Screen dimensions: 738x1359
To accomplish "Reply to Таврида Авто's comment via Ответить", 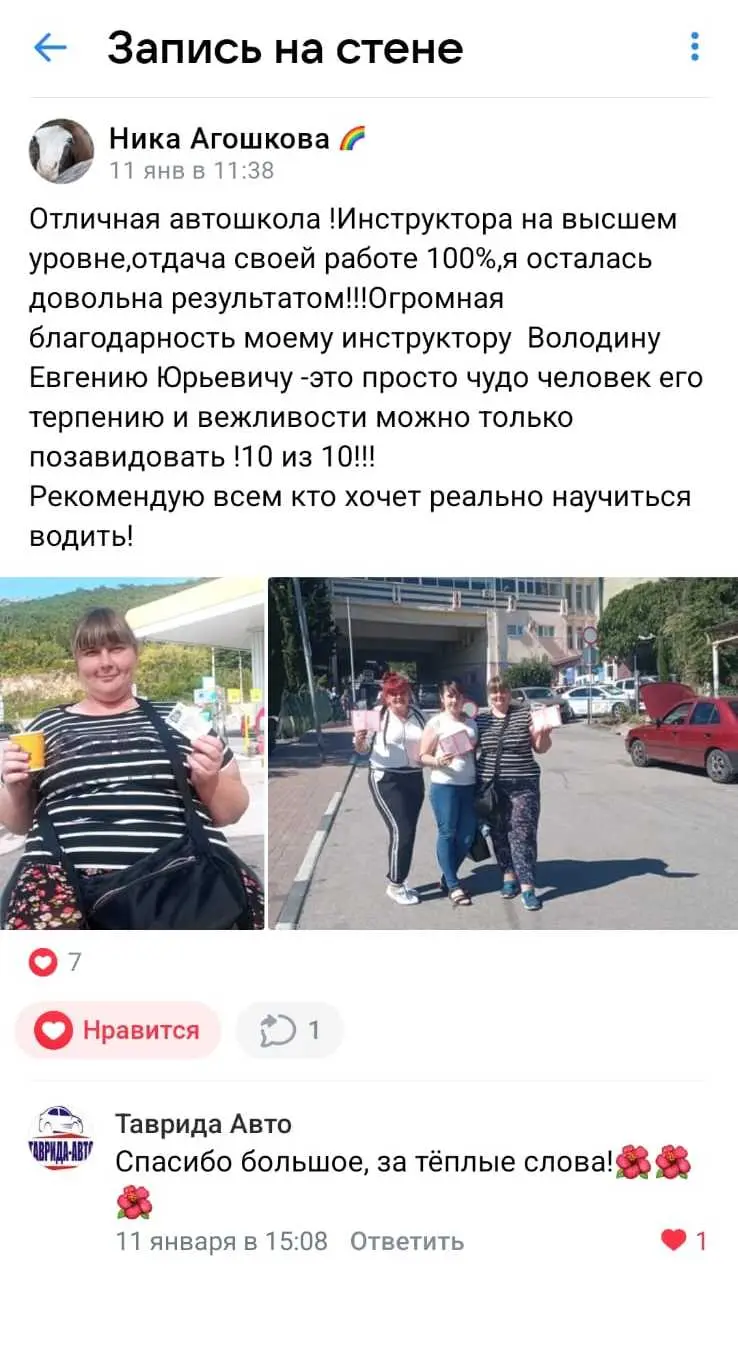I will coord(407,1241).
